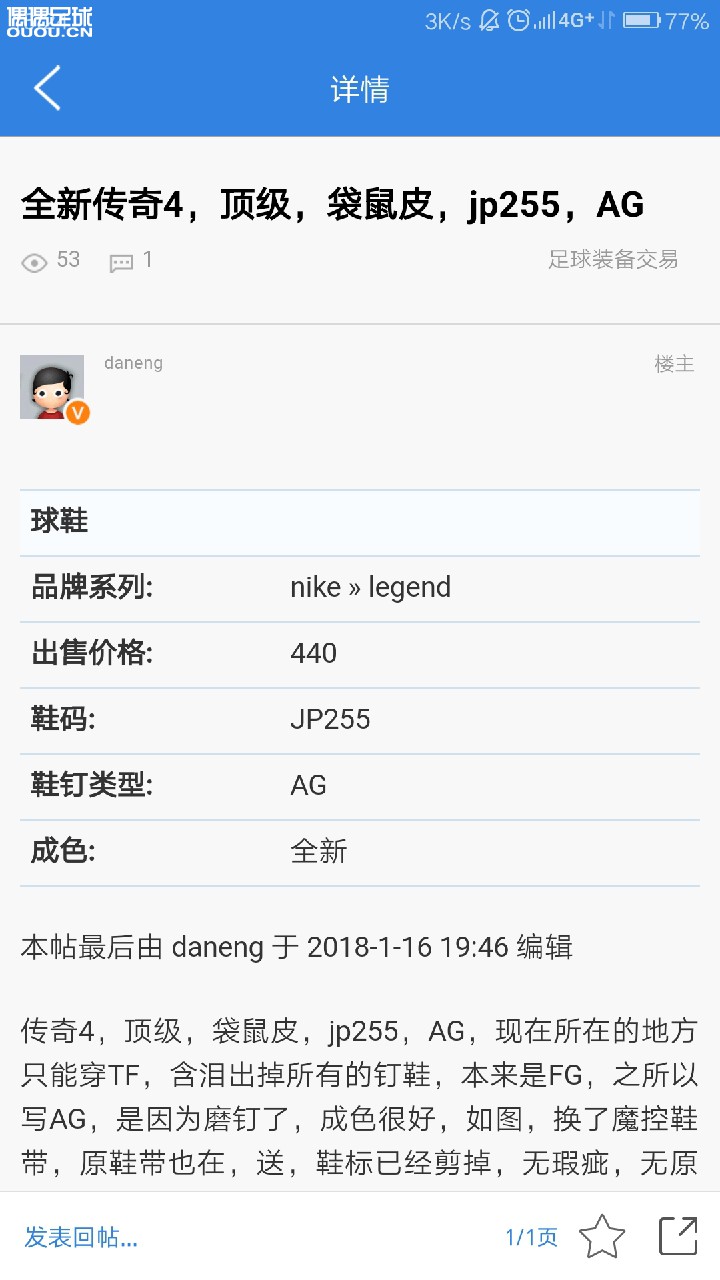Open the 1/1页 page selector

[x=531, y=1237]
